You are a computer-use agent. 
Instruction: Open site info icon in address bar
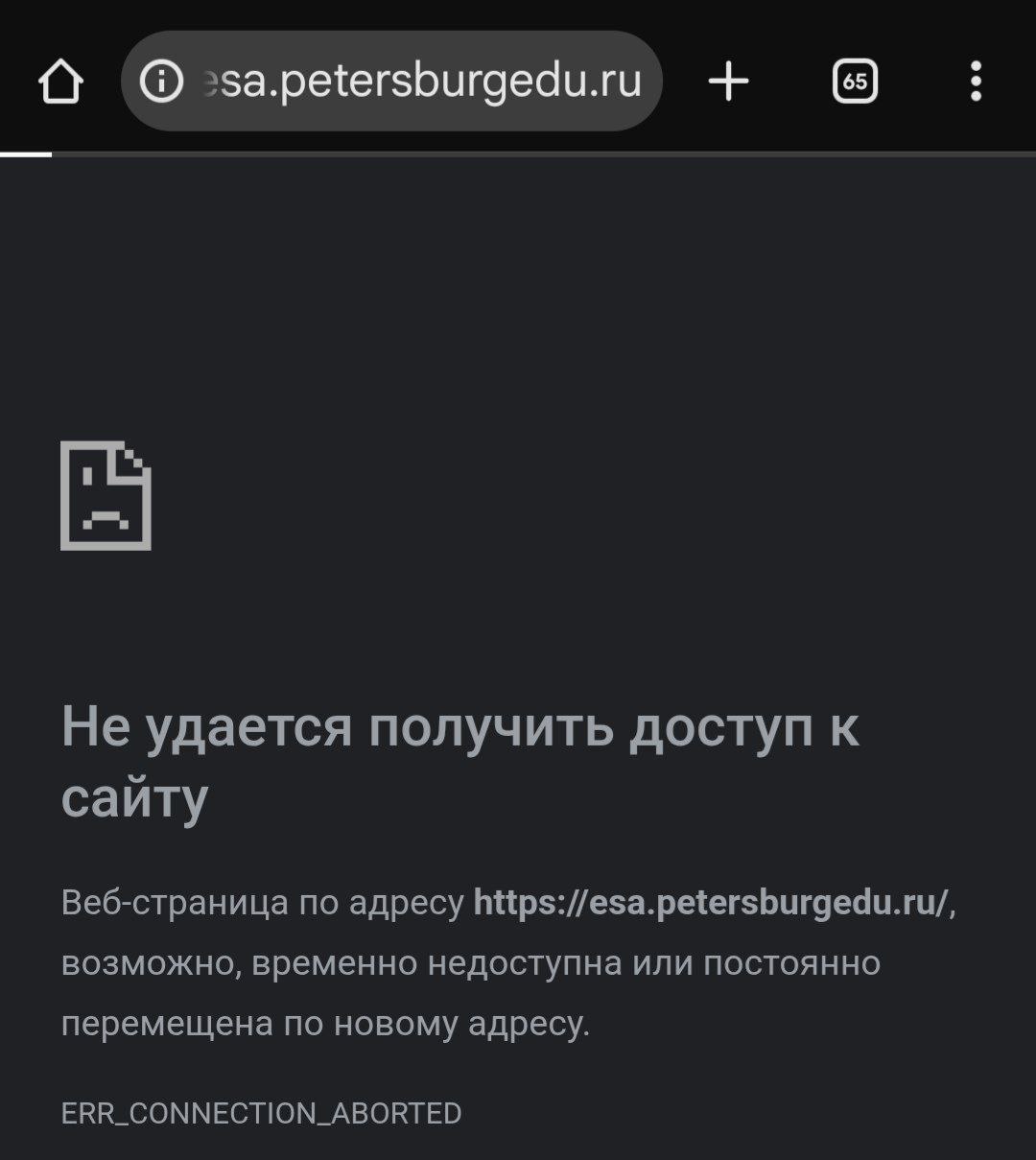point(161,82)
